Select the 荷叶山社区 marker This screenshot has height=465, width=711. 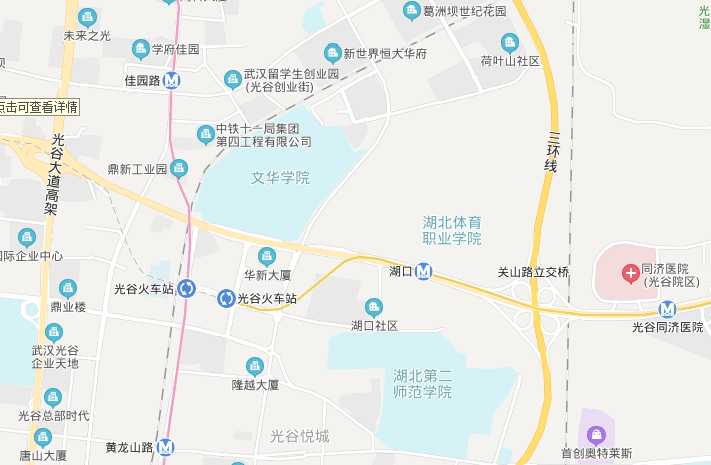(x=510, y=42)
